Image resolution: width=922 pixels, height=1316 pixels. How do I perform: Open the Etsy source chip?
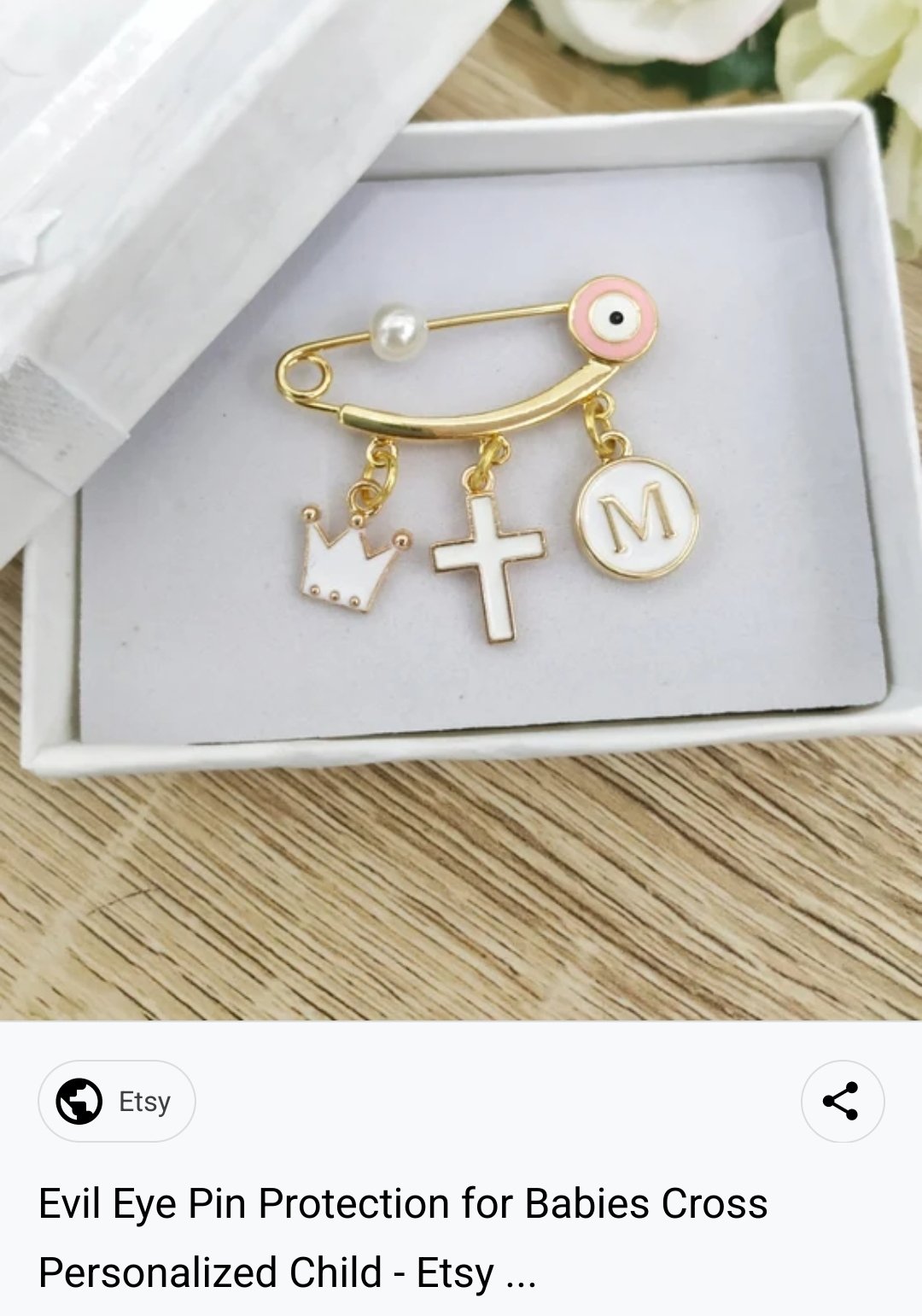coord(117,1101)
